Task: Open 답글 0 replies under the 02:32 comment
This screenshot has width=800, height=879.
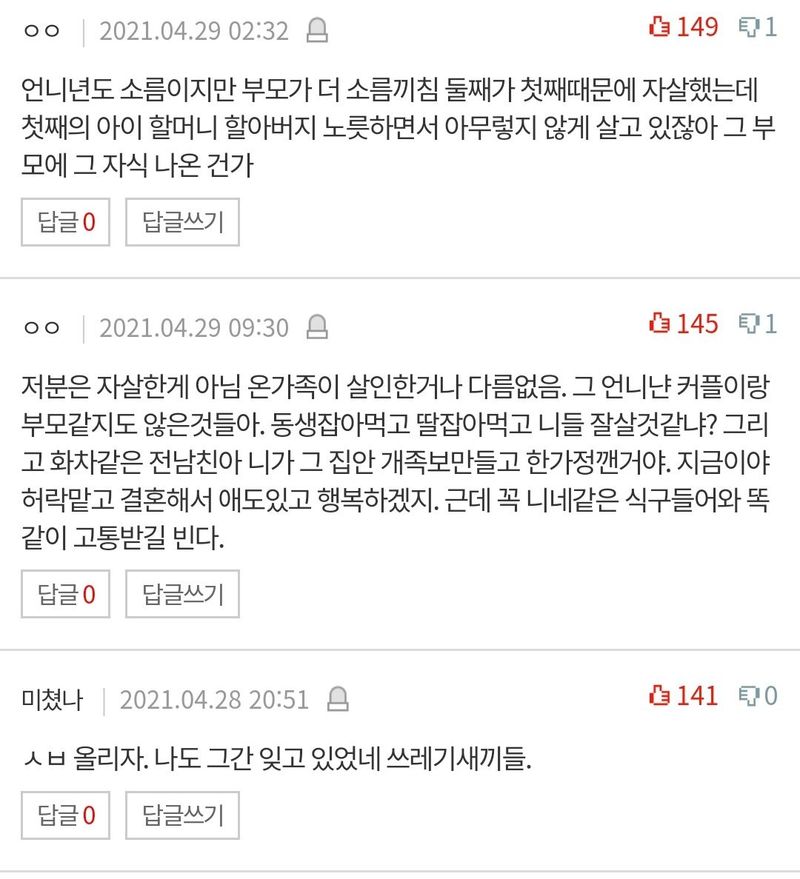Action: 67,222
